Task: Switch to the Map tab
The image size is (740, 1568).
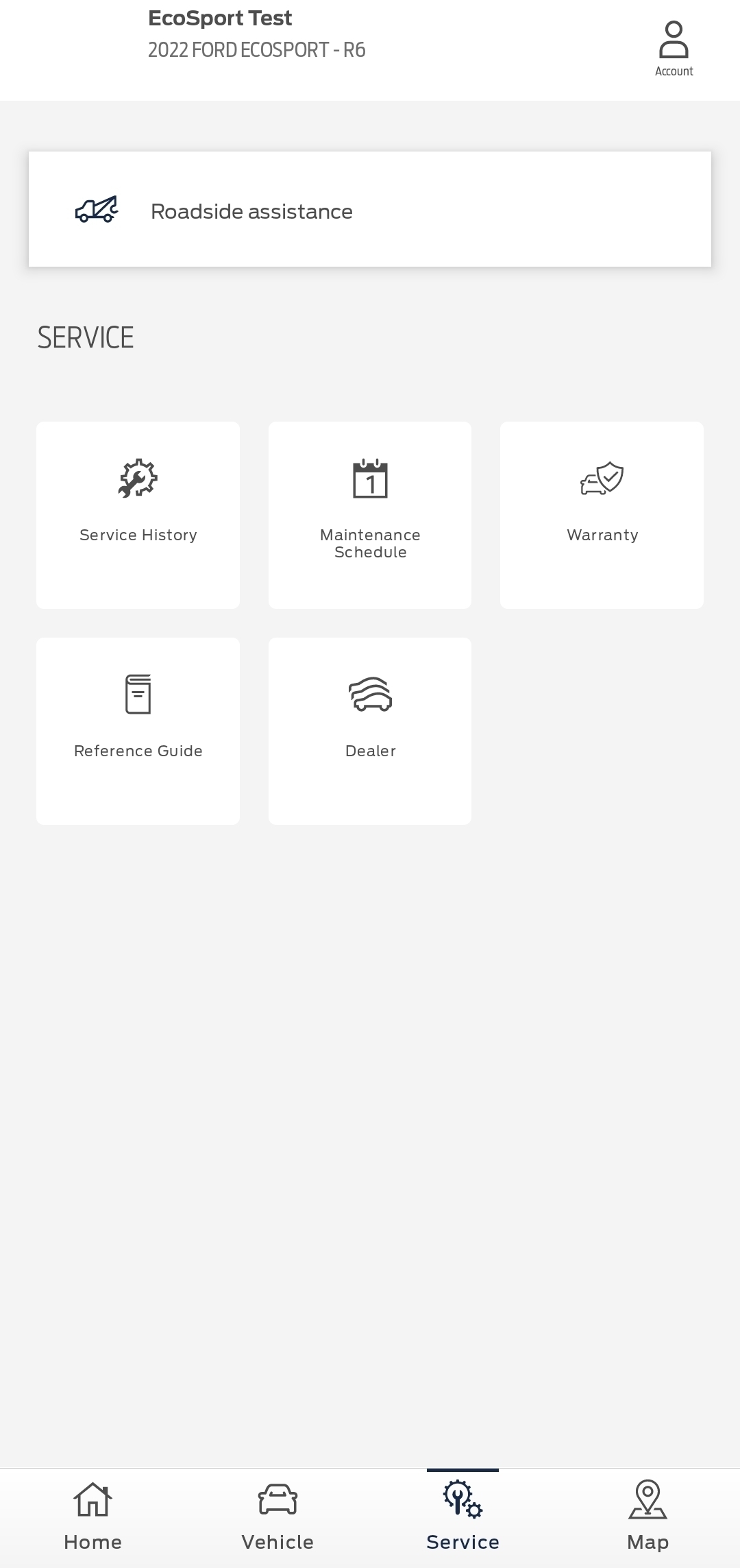Action: click(x=647, y=1517)
